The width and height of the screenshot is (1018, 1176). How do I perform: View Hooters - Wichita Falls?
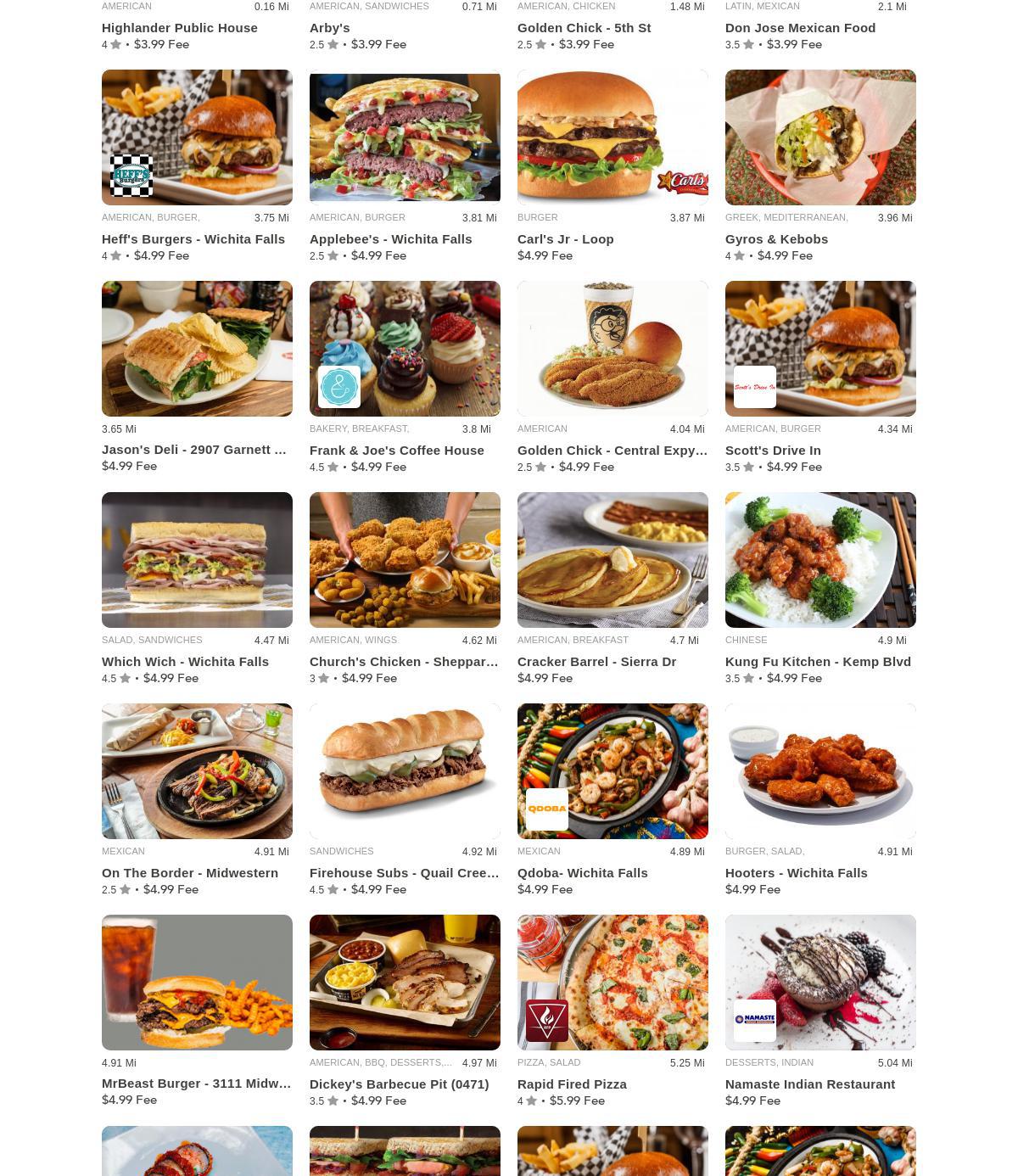coord(820,771)
